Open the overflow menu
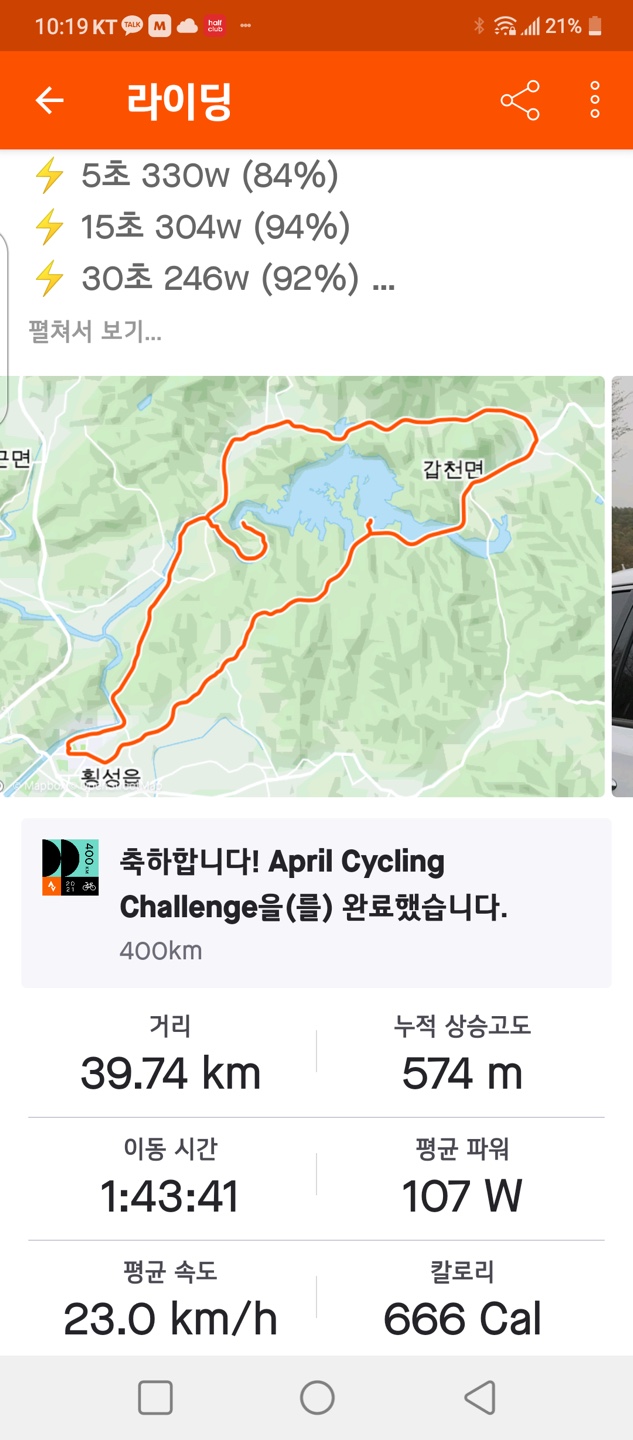 (x=595, y=101)
